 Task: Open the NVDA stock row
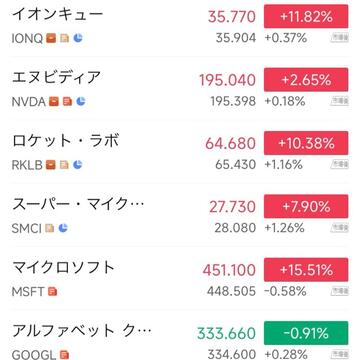click(180, 88)
